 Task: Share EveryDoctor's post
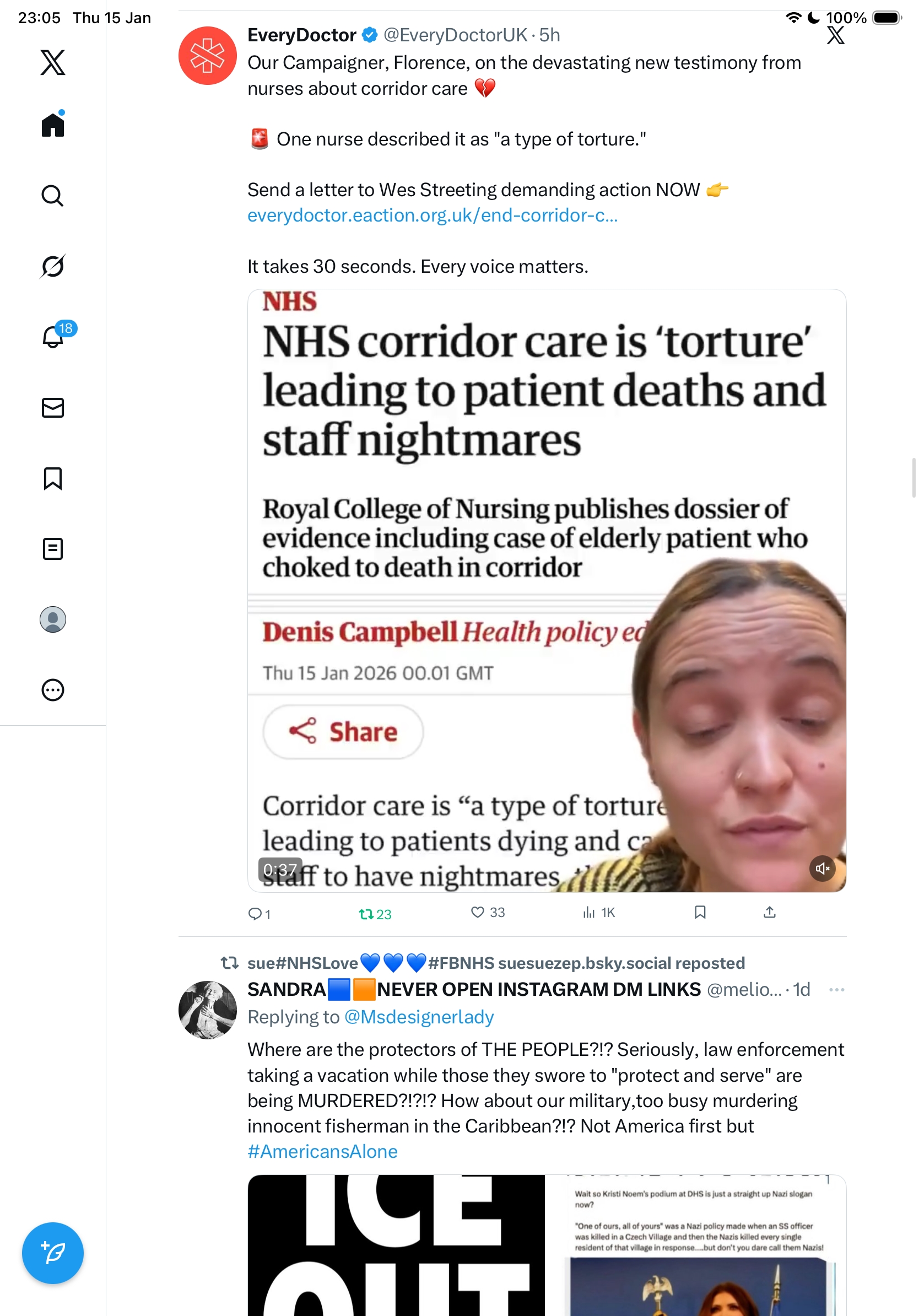(769, 912)
